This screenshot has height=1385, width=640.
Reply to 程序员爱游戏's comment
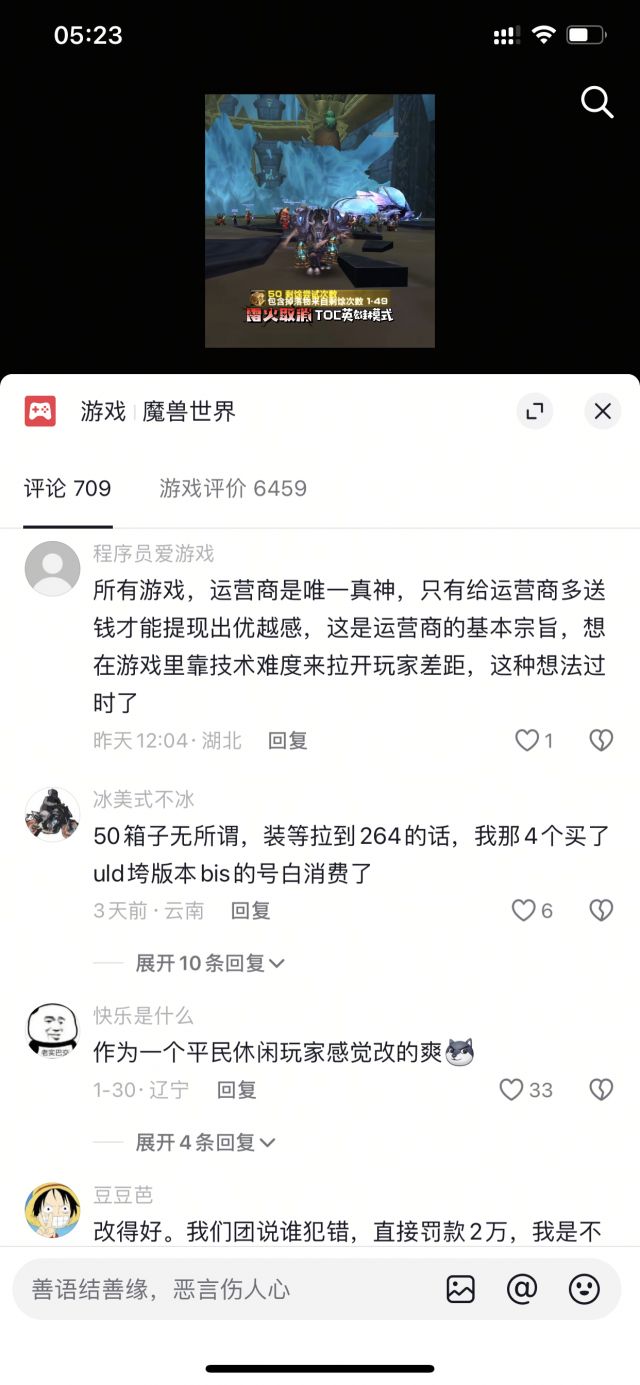(x=287, y=741)
